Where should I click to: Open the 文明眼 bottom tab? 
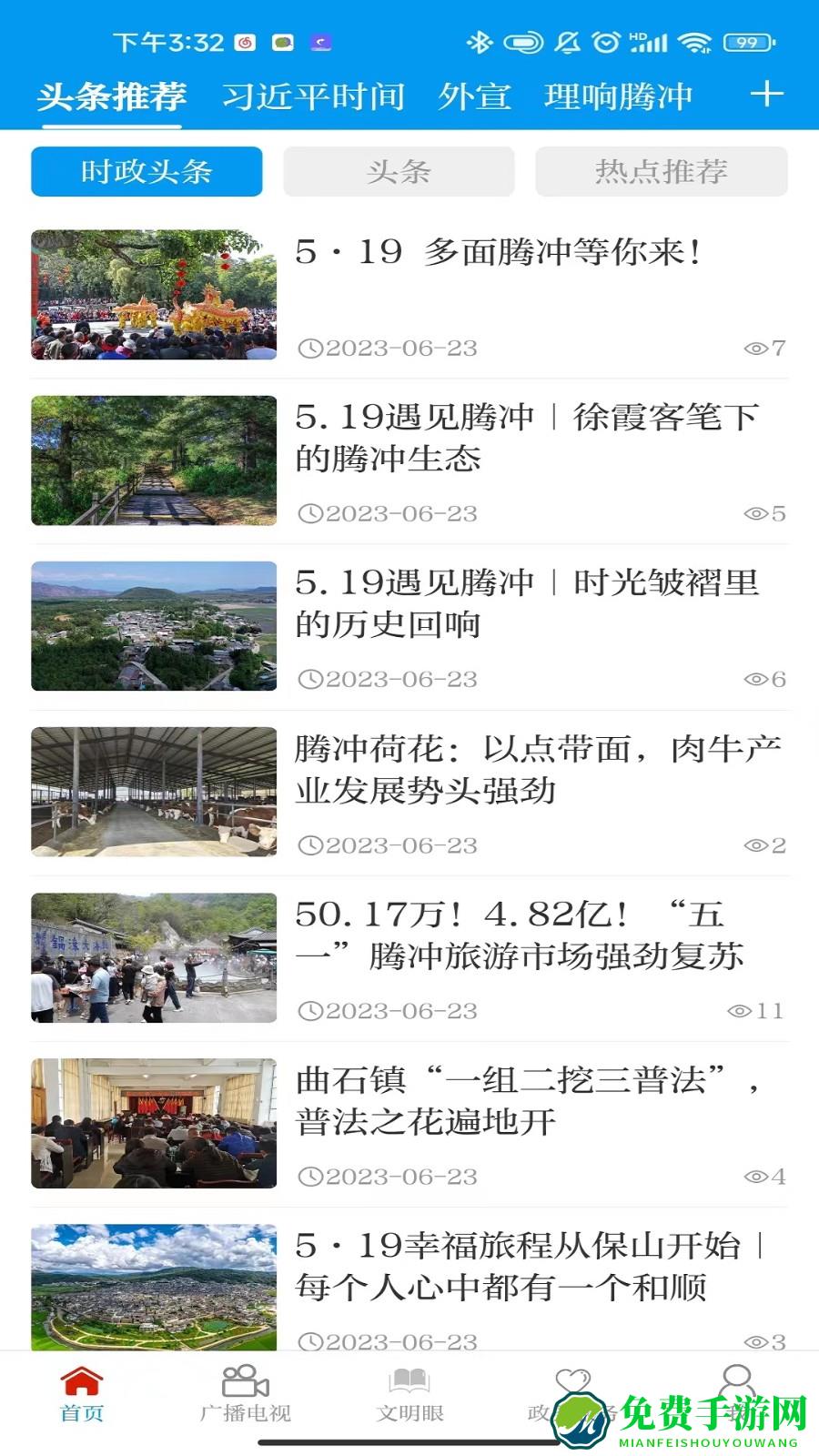click(x=409, y=1393)
